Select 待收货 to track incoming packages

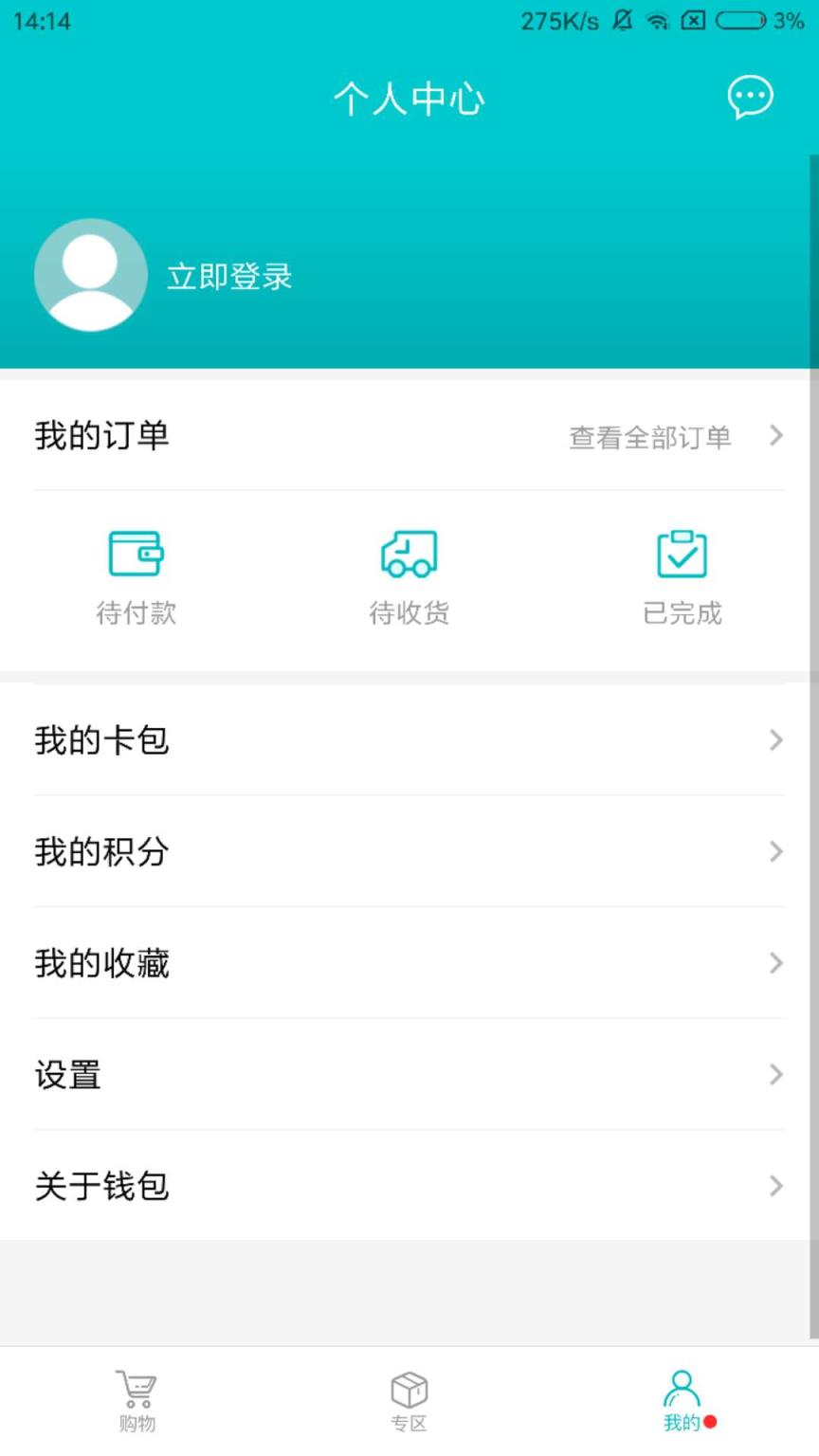tap(409, 613)
